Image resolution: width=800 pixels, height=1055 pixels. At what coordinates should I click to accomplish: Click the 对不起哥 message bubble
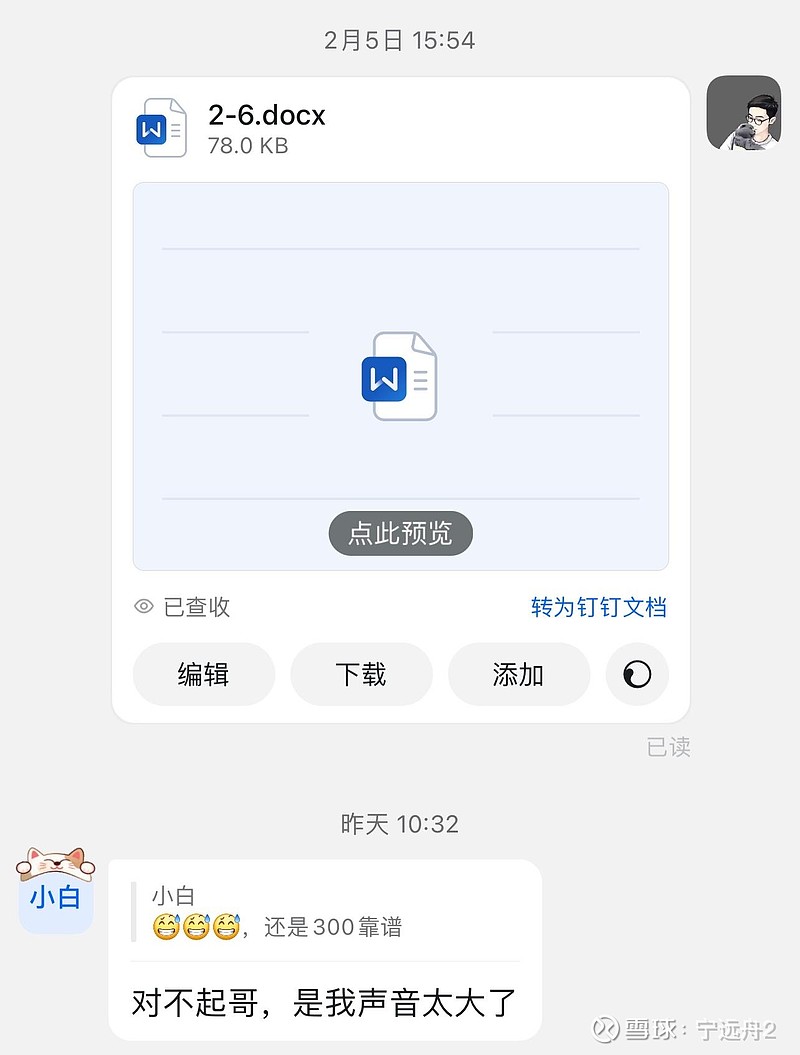pos(320,1000)
